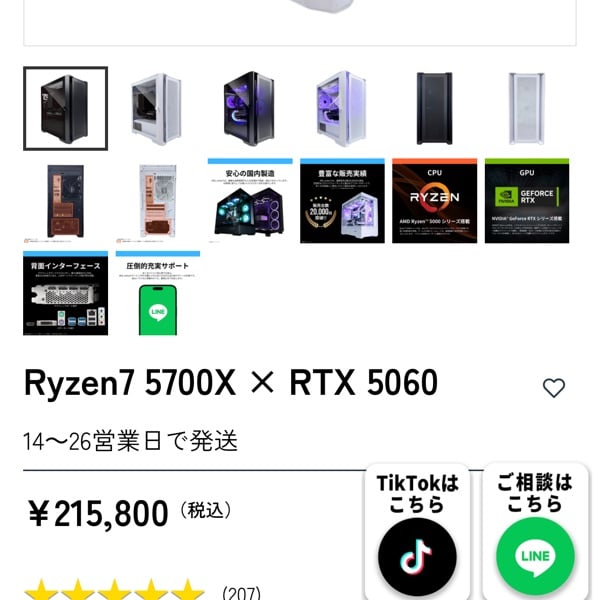600x600 pixels.
Task: Select the 圧倒的充実サポート thumbnail
Action: (157, 293)
